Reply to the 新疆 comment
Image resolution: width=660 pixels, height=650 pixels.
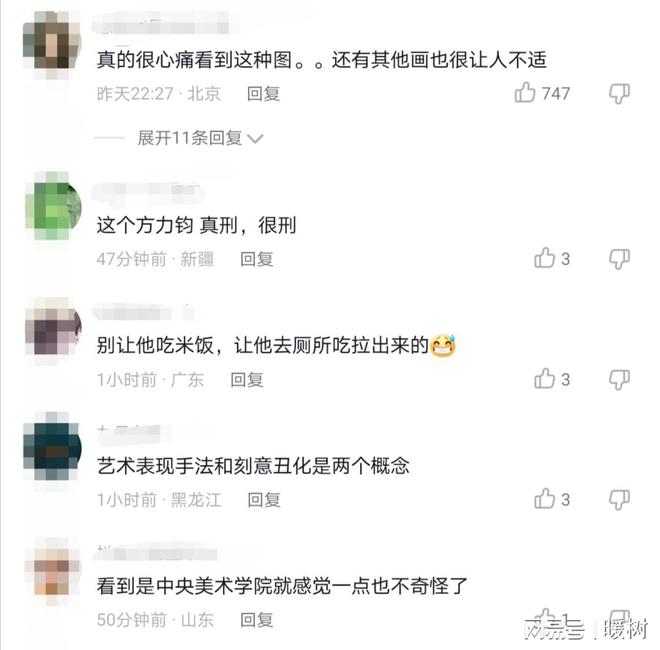[x=256, y=258]
